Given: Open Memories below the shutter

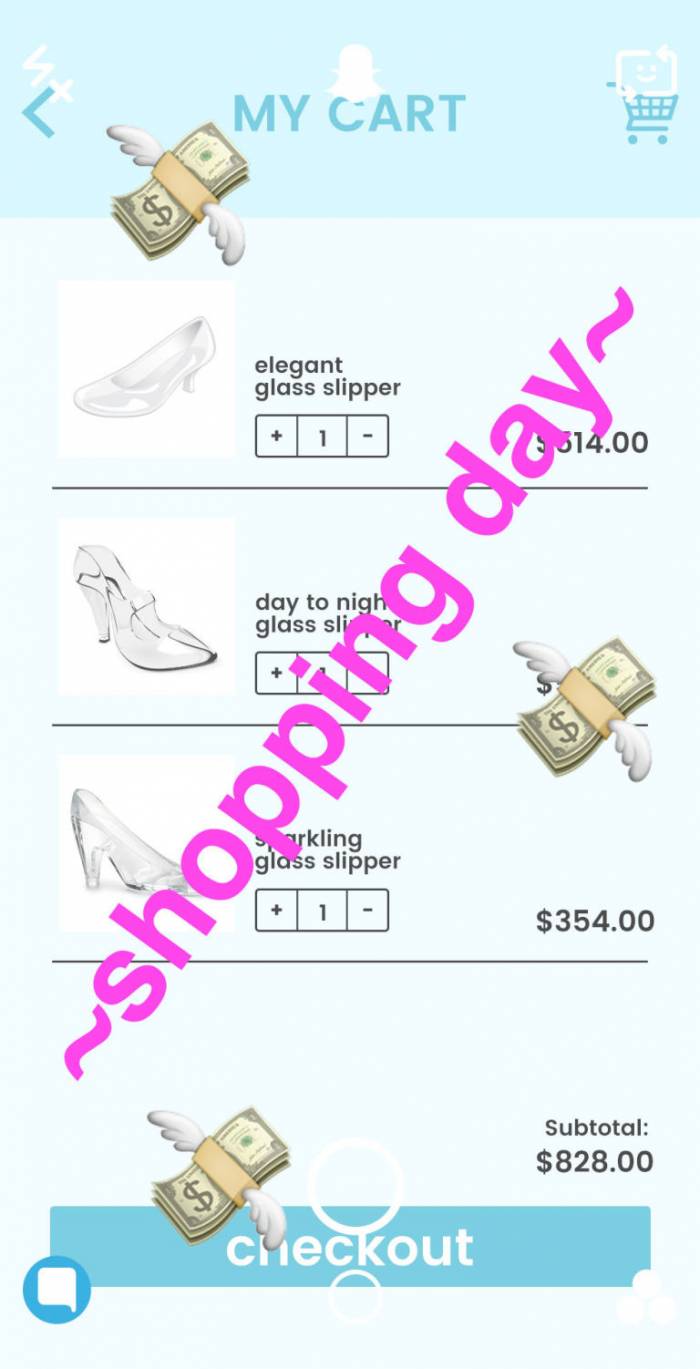Looking at the screenshot, I should tap(355, 1296).
